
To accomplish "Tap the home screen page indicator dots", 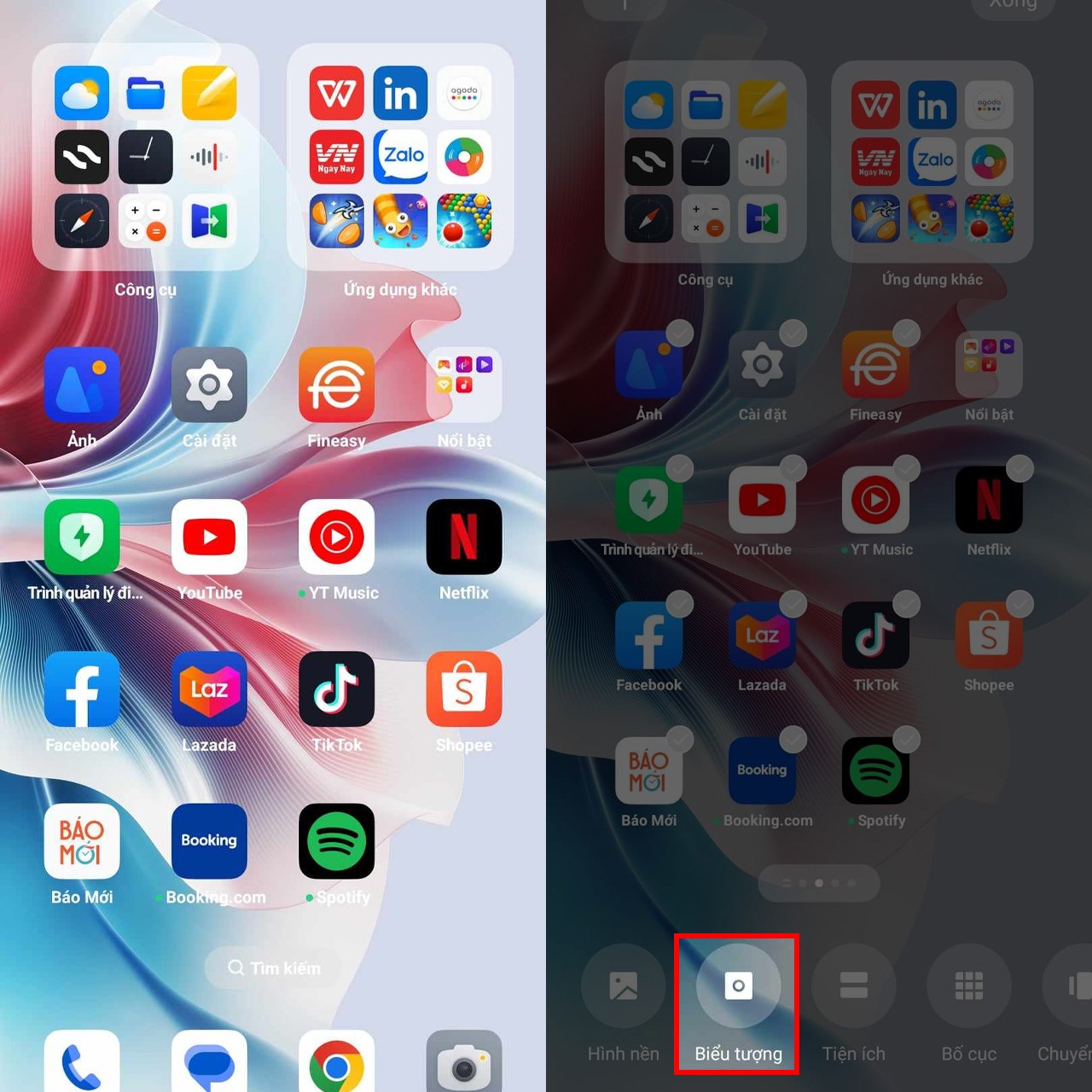I will tap(818, 883).
